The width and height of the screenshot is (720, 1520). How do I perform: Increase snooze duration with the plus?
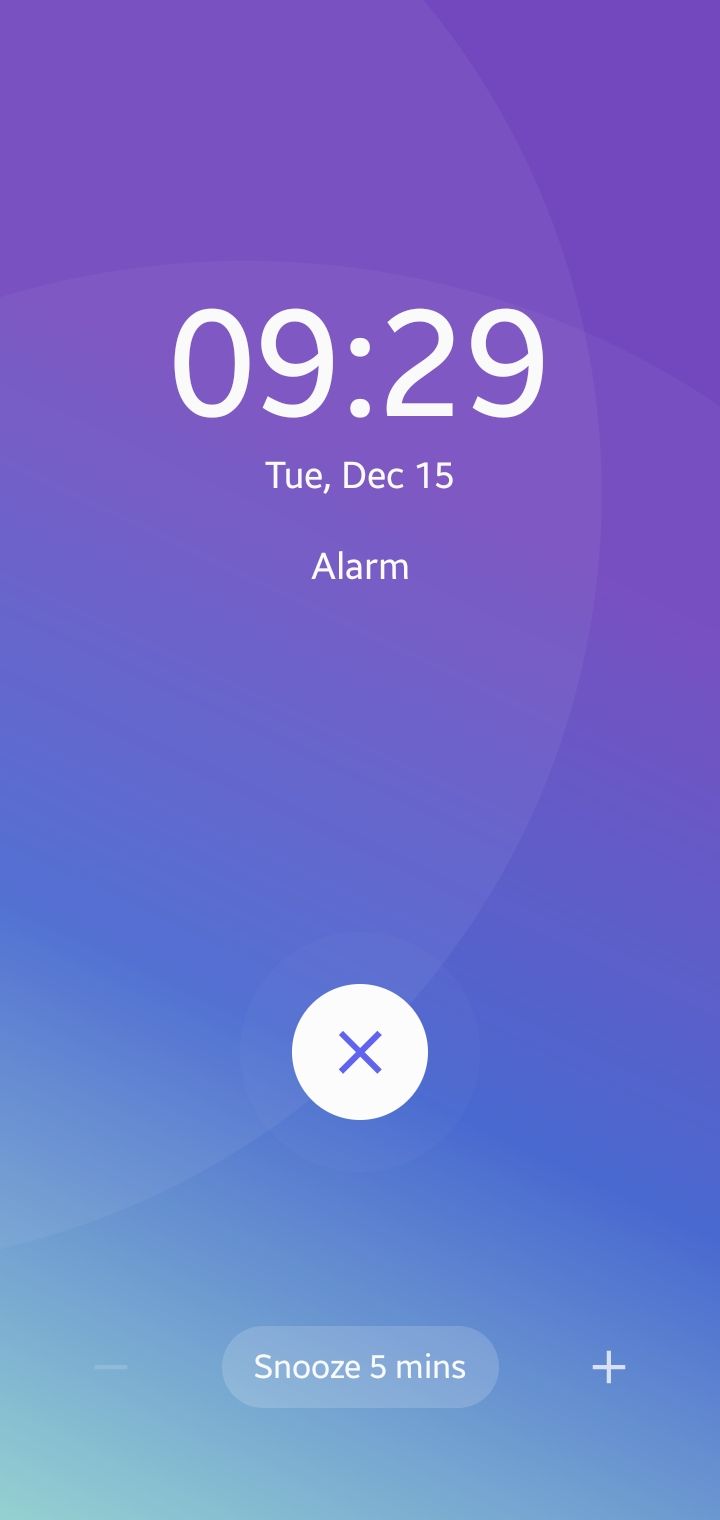click(608, 1366)
